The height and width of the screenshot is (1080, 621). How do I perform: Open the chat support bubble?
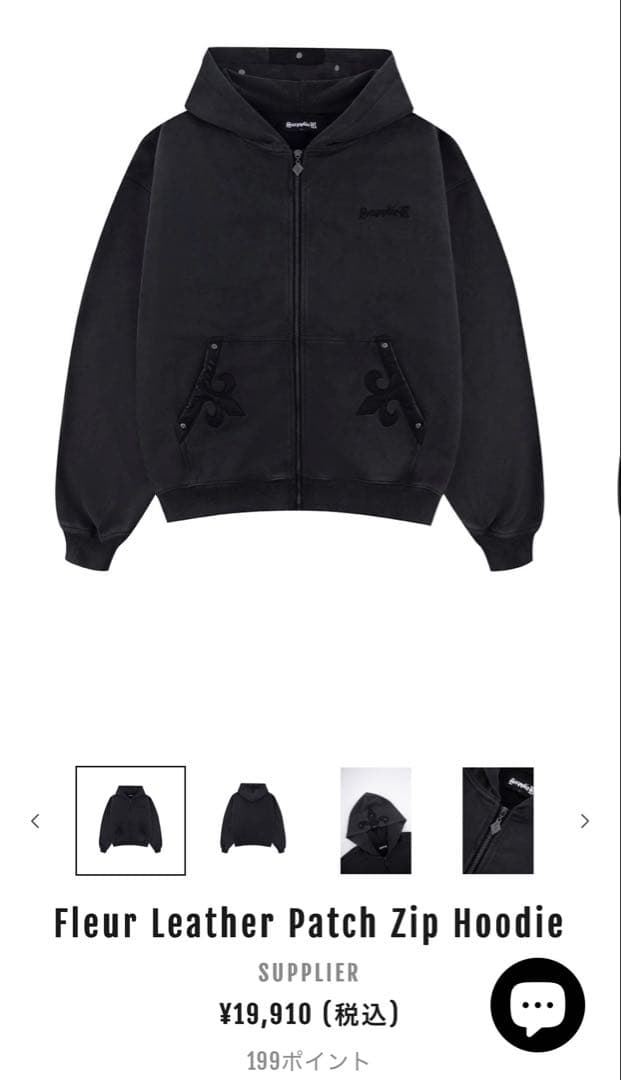538,1005
